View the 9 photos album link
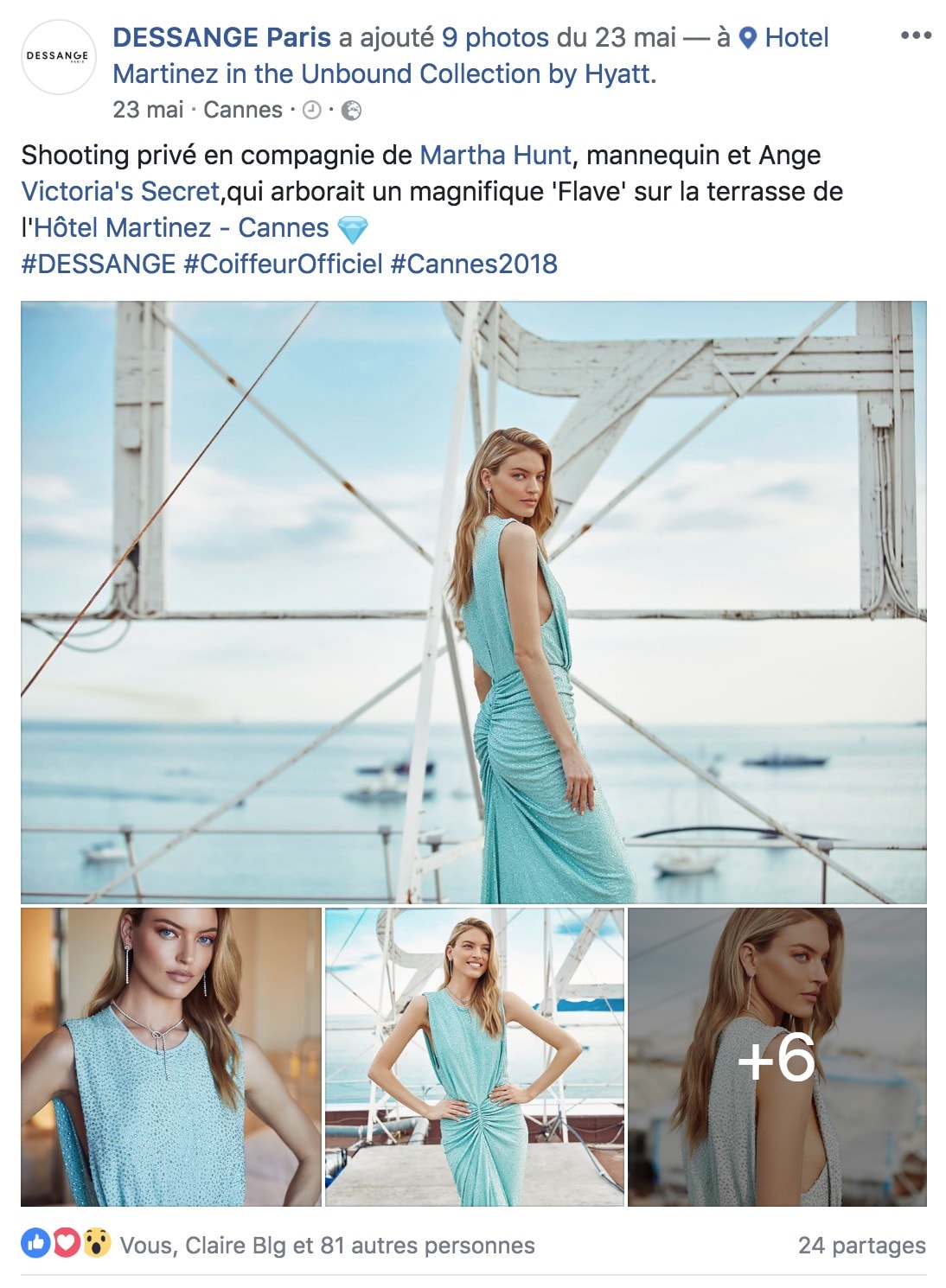 tap(495, 37)
